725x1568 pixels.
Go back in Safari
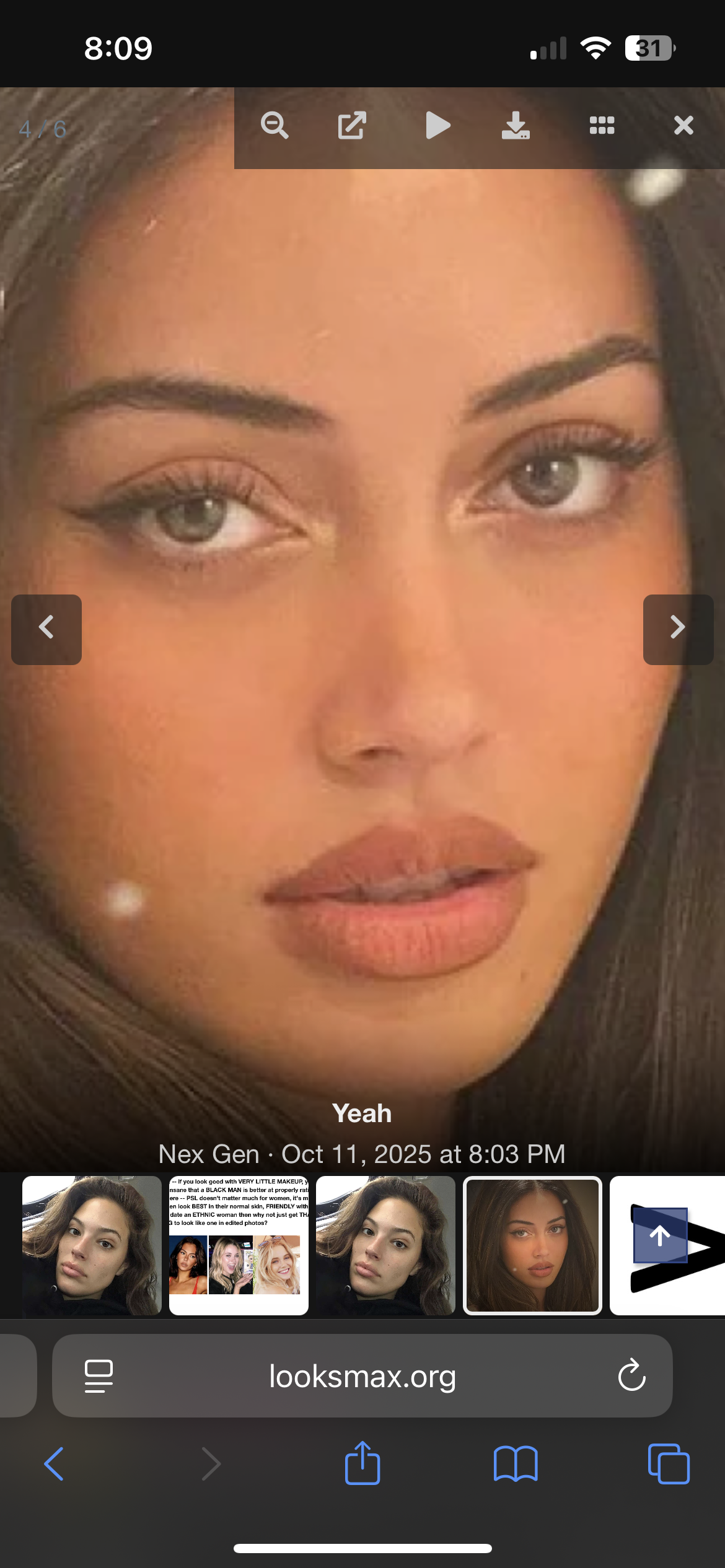click(54, 1464)
